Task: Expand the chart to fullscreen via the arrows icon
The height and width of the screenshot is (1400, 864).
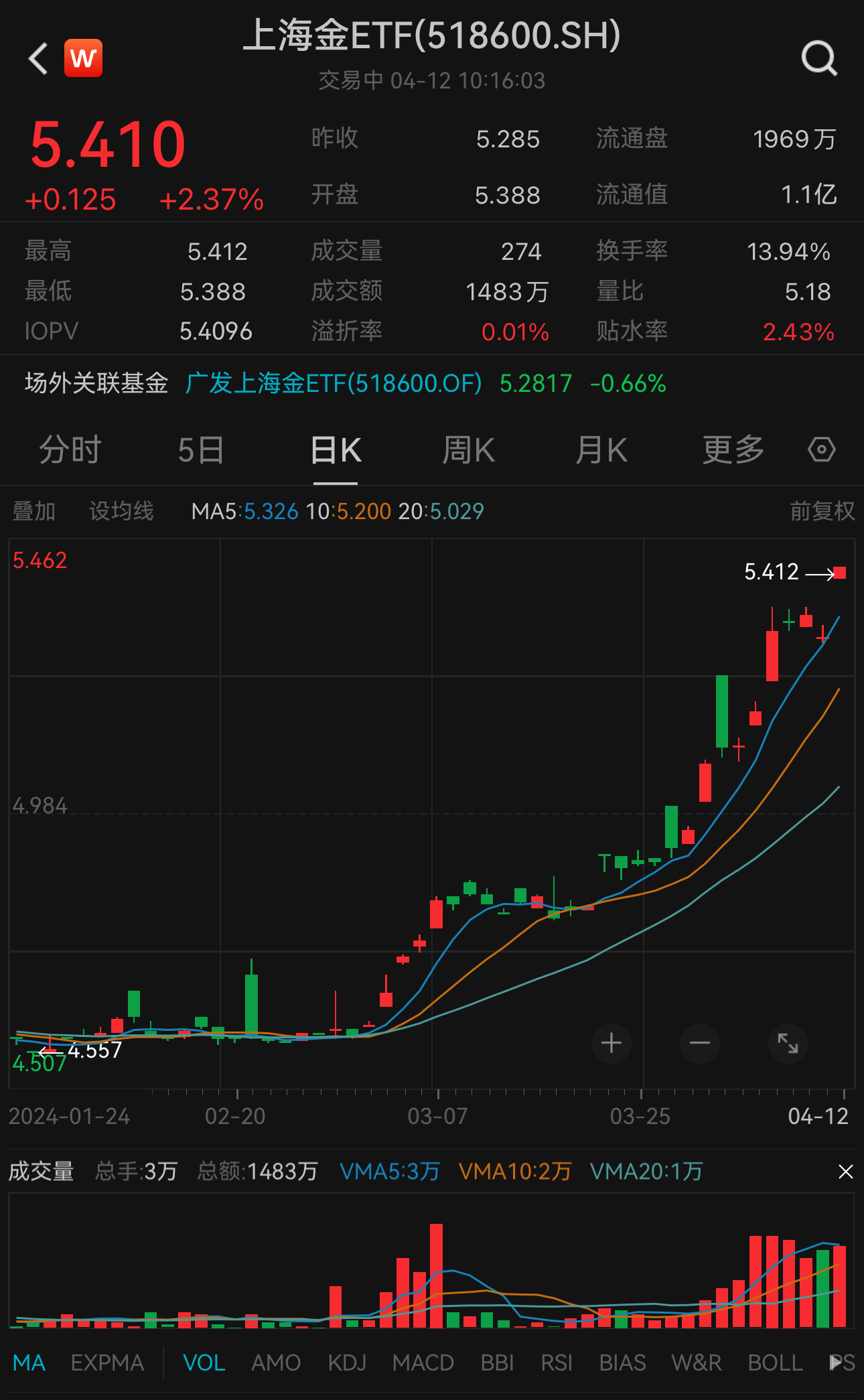Action: click(x=788, y=1043)
